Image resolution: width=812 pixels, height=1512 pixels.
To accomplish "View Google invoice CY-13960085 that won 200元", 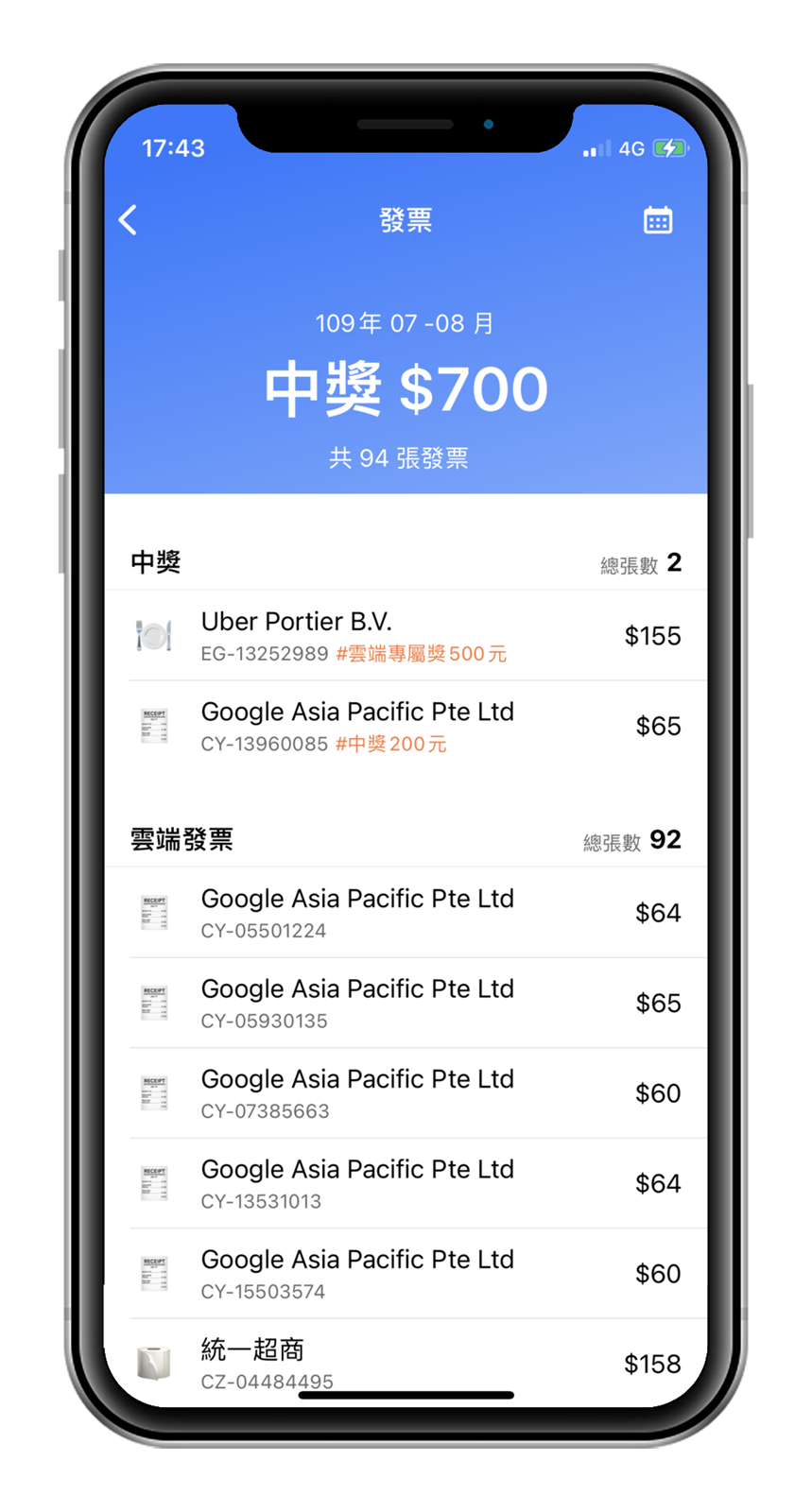I will pyautogui.click(x=406, y=727).
